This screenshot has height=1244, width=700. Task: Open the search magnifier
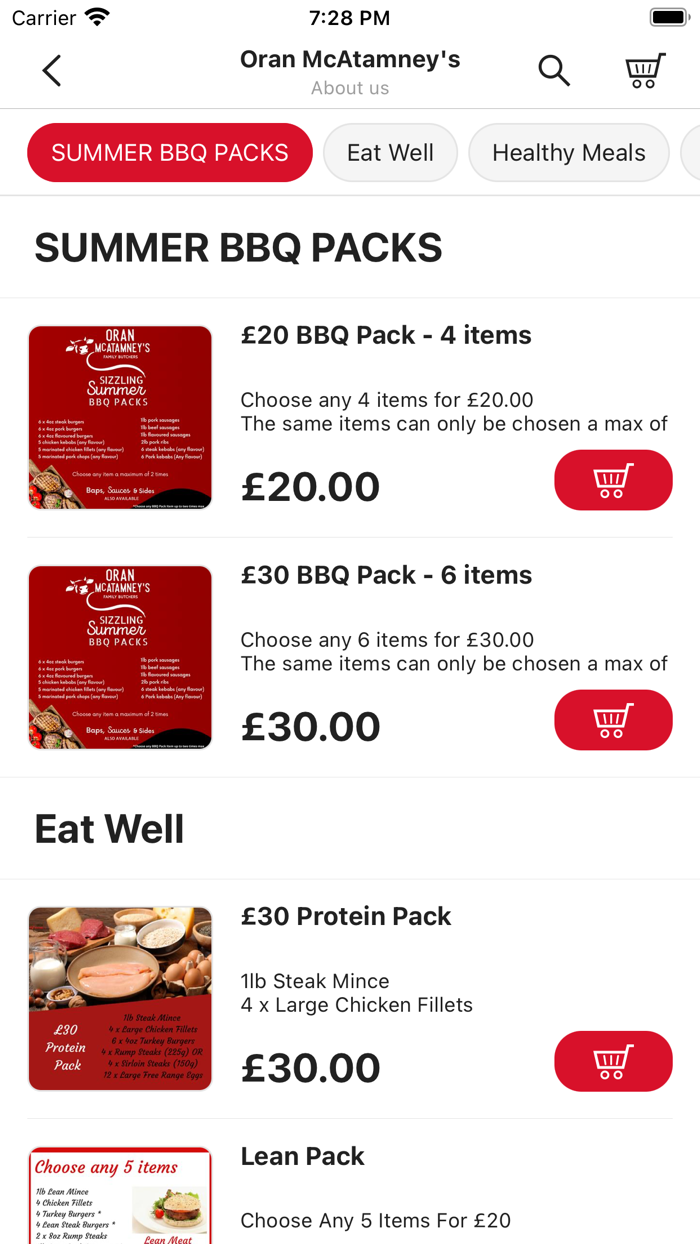tap(554, 71)
